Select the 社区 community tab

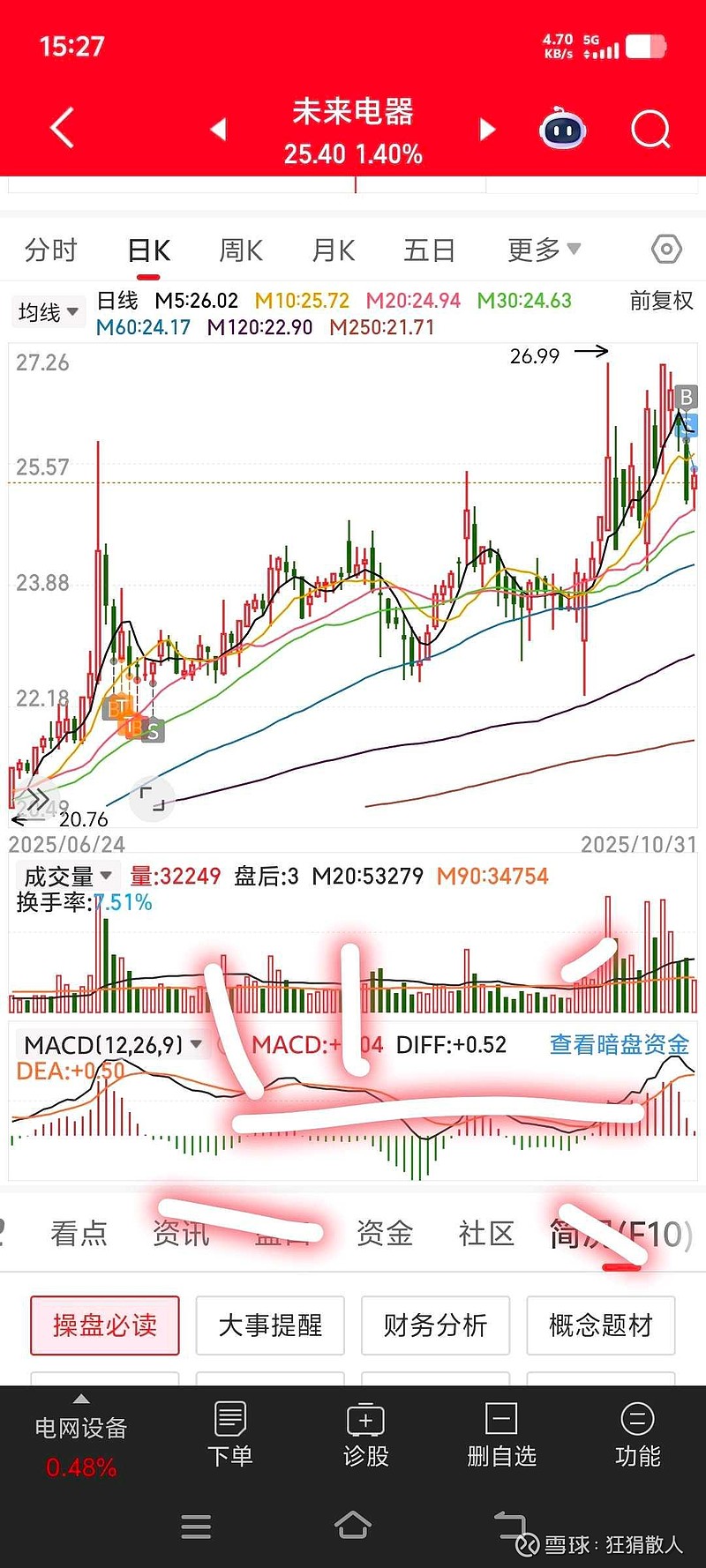pyautogui.click(x=485, y=1234)
